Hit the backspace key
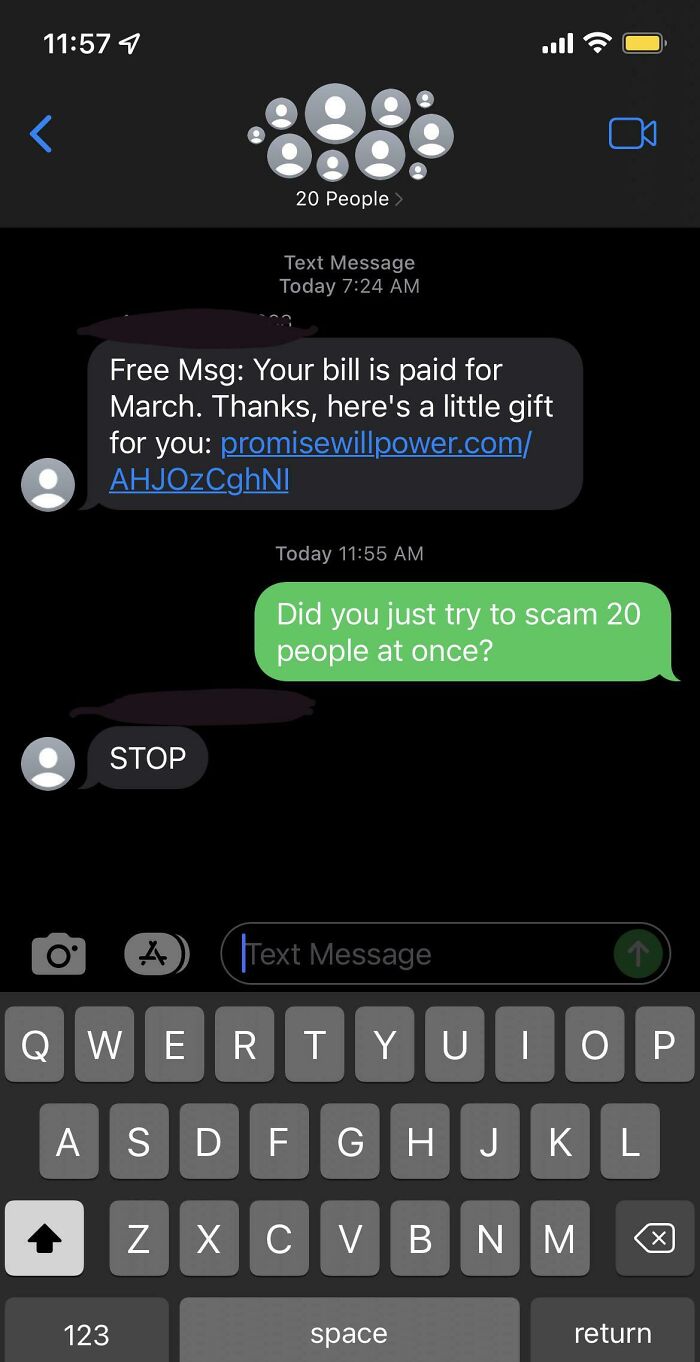Screen dimensions: 700x1362 coord(655,1238)
